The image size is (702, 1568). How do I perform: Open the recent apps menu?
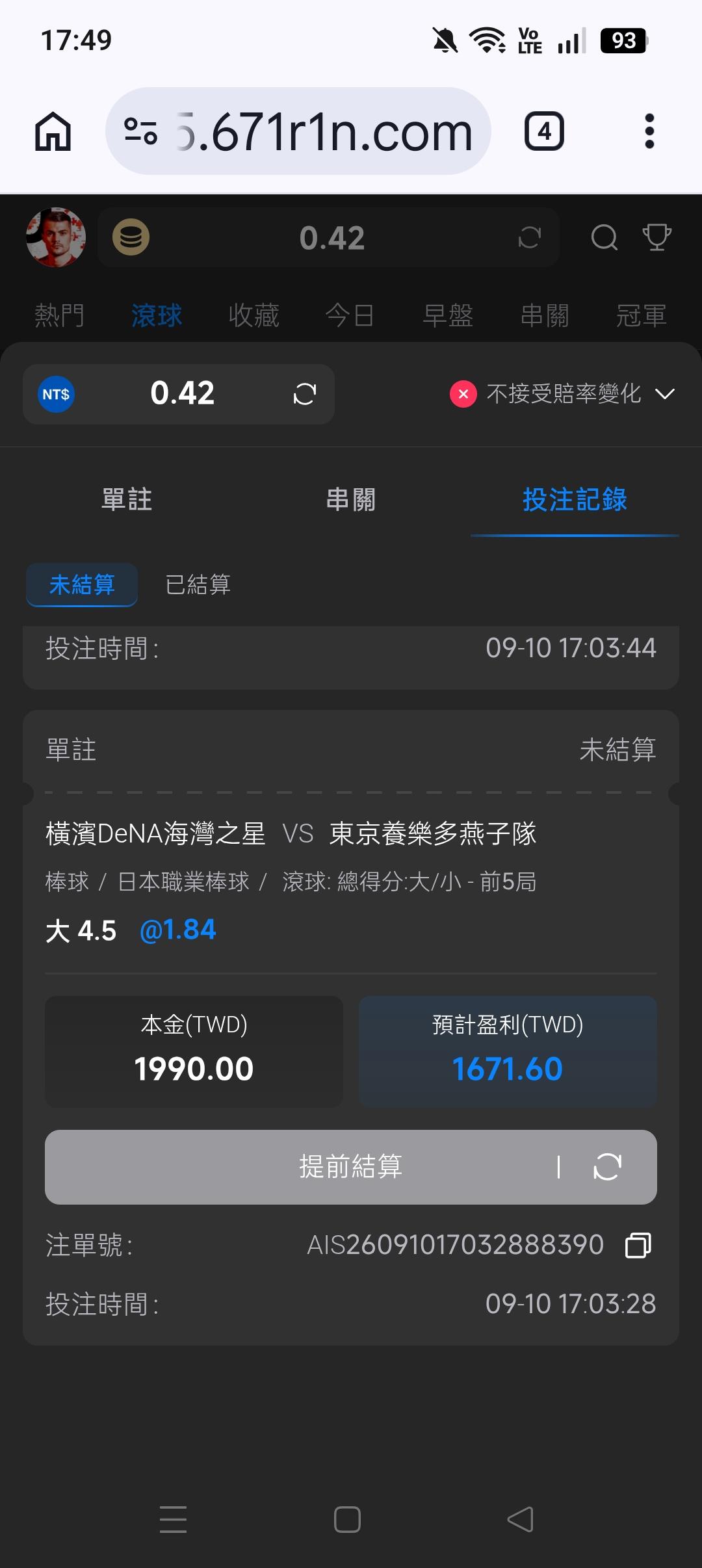tap(173, 1519)
